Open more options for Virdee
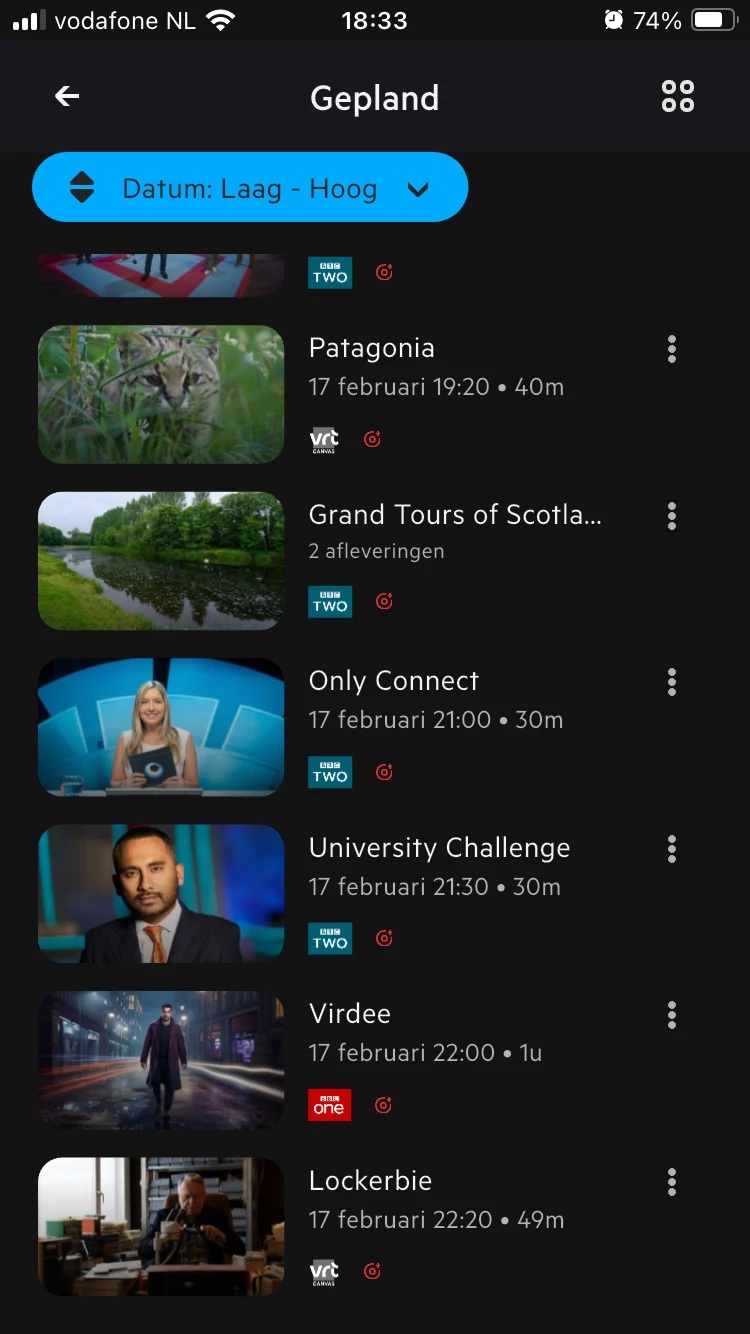Image resolution: width=750 pixels, height=1334 pixels. click(x=672, y=1015)
